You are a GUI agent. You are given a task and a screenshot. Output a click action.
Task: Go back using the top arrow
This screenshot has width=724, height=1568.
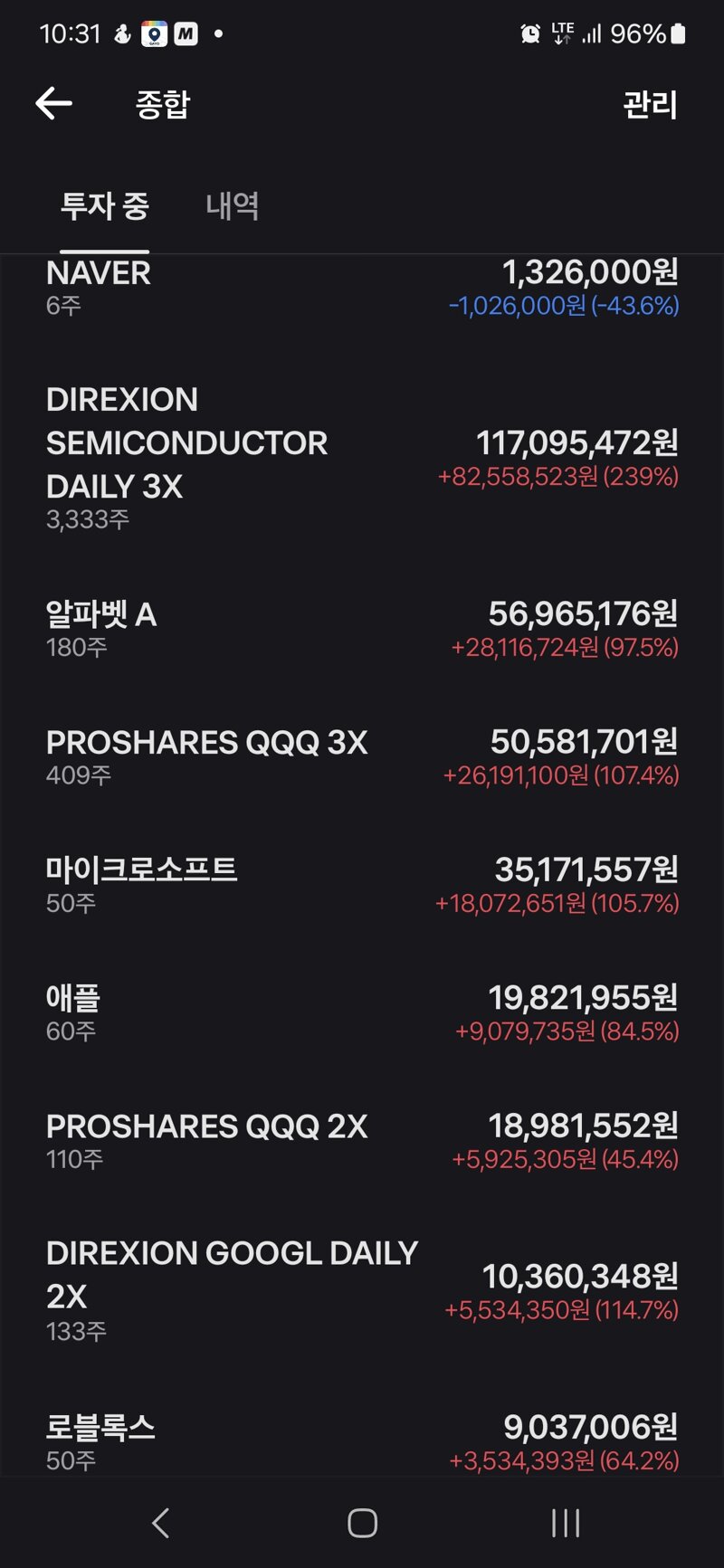tap(53, 103)
